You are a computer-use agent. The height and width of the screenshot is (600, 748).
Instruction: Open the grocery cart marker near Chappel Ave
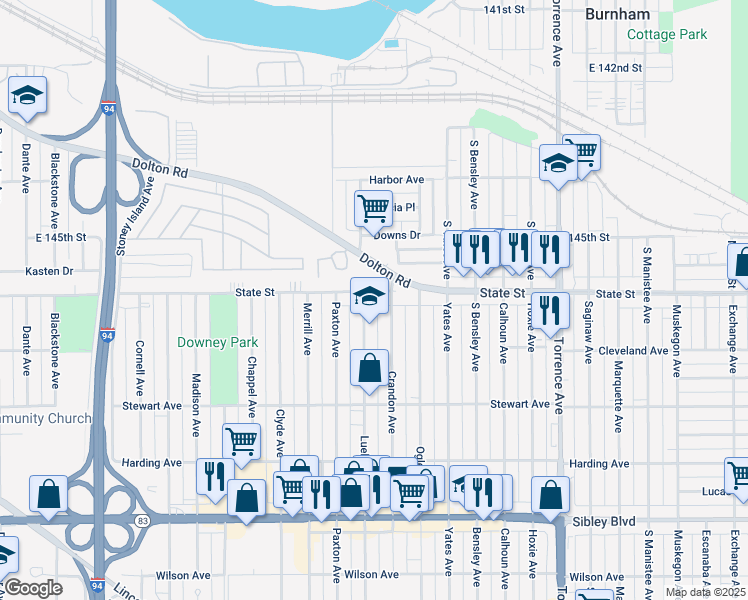tap(242, 440)
